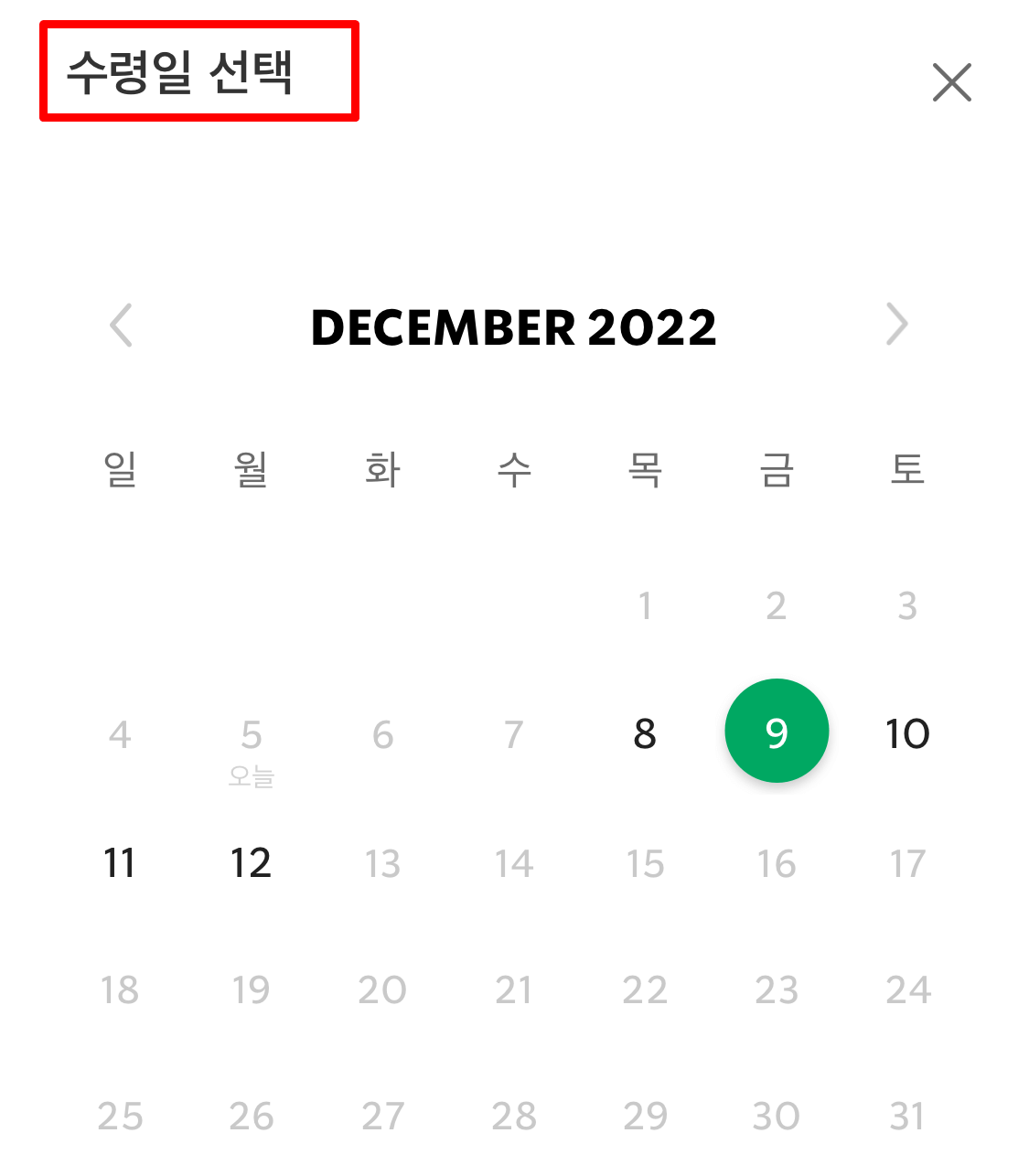Click unavailable date December 15
1029x1176 pixels.
[x=645, y=861]
